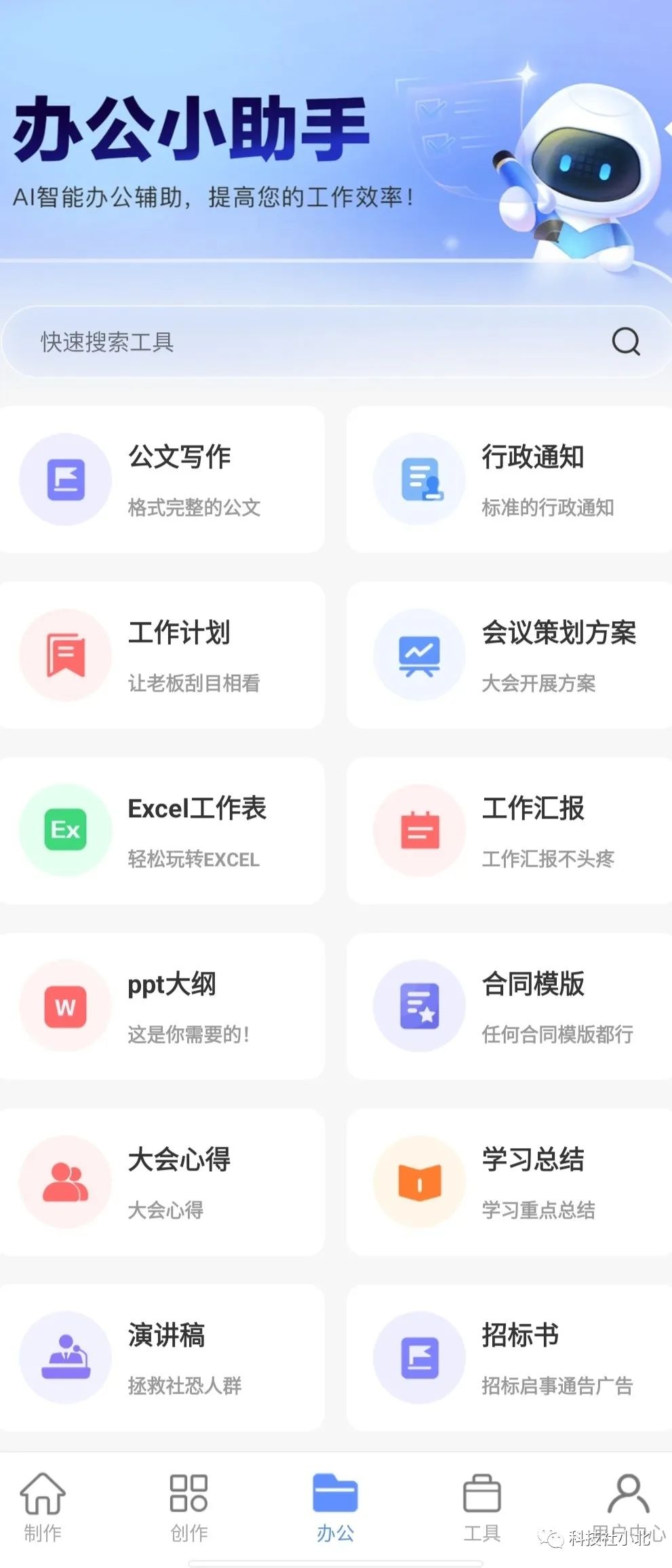672x1568 pixels.
Task: Click the 会议策划方案 chart-board icon
Action: point(418,653)
